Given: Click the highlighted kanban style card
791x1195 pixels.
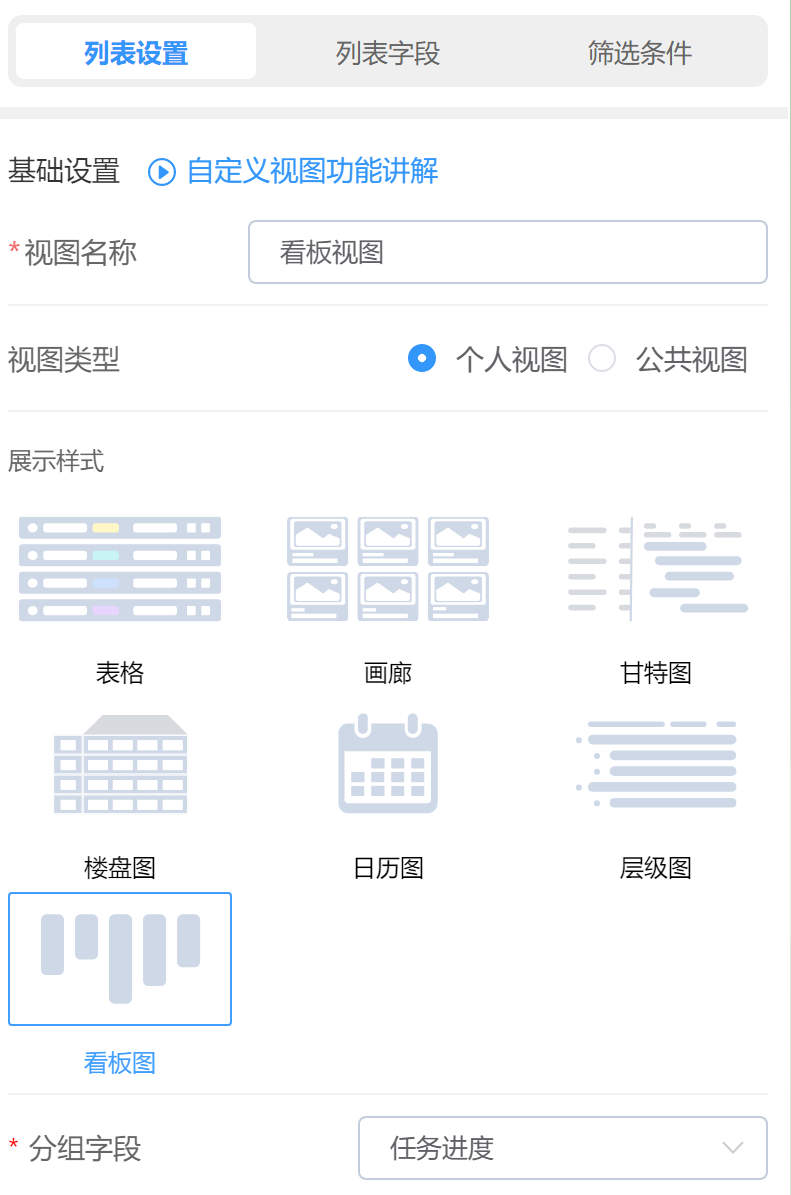Looking at the screenshot, I should pos(119,958).
